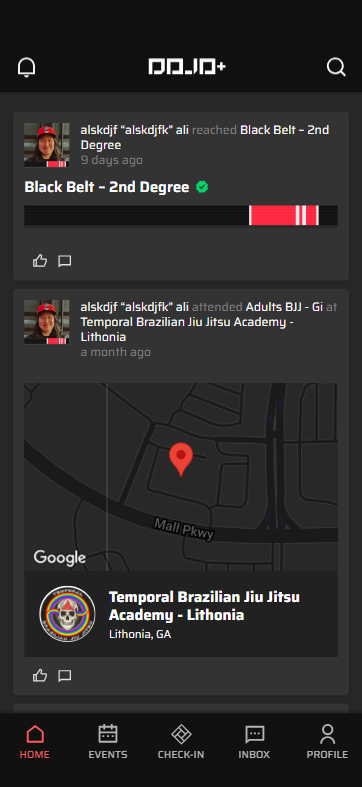Open the avatar on the attendance post
The height and width of the screenshot is (787, 362).
click(x=47, y=322)
